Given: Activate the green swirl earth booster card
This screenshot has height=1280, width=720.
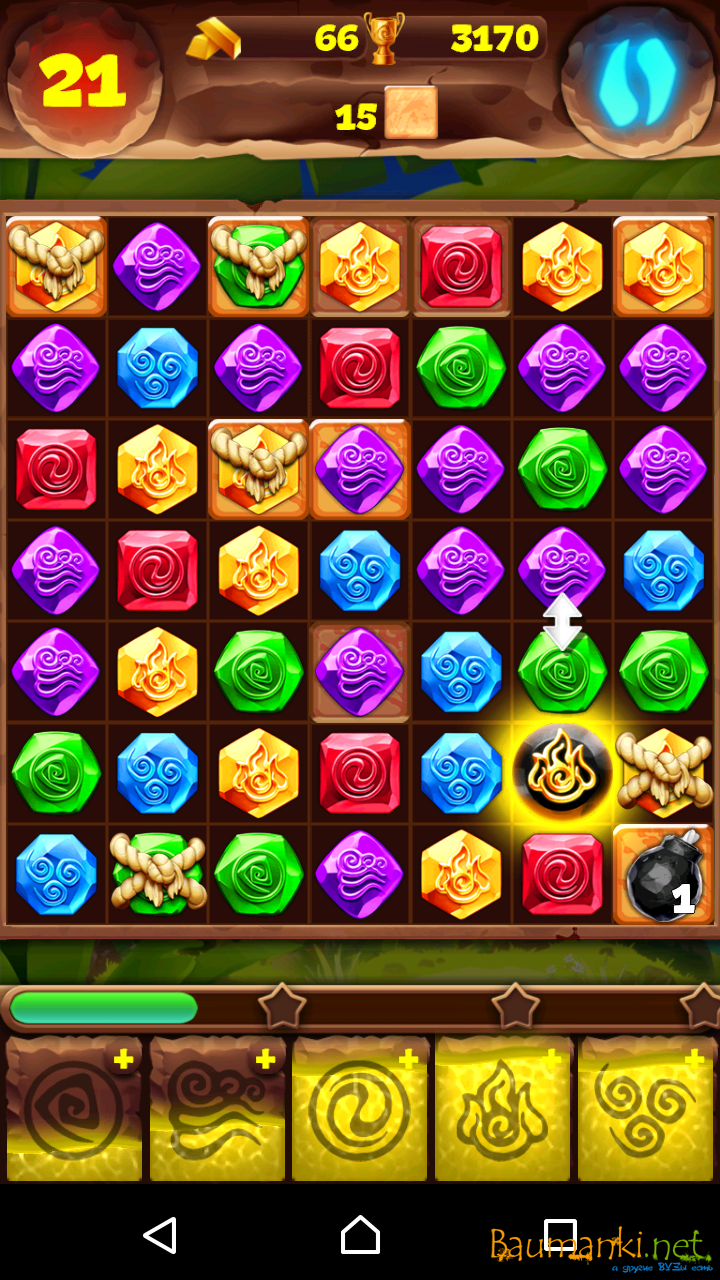Looking at the screenshot, I should pos(74,1110).
